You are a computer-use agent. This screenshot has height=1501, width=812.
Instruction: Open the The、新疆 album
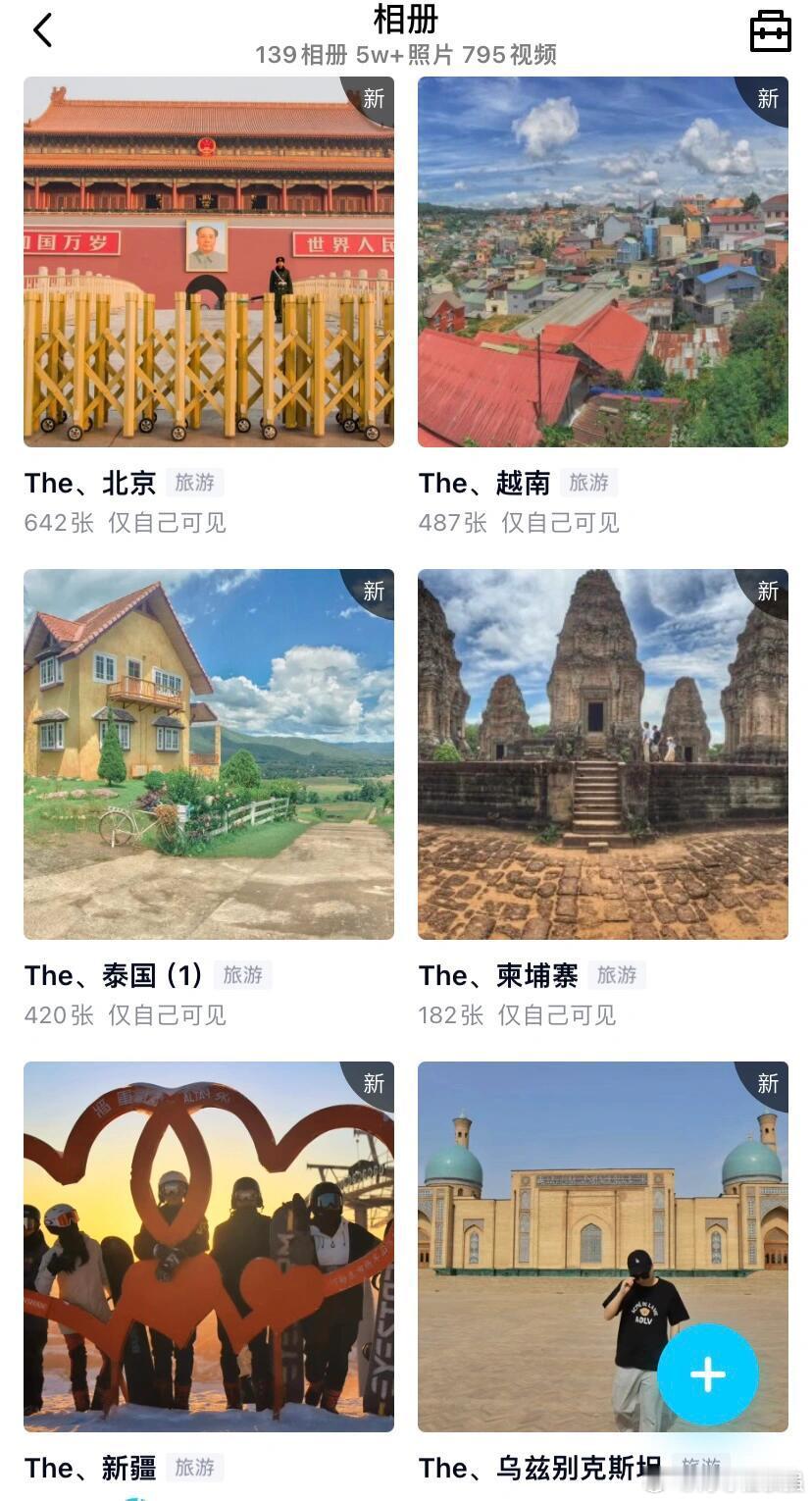click(x=209, y=1246)
